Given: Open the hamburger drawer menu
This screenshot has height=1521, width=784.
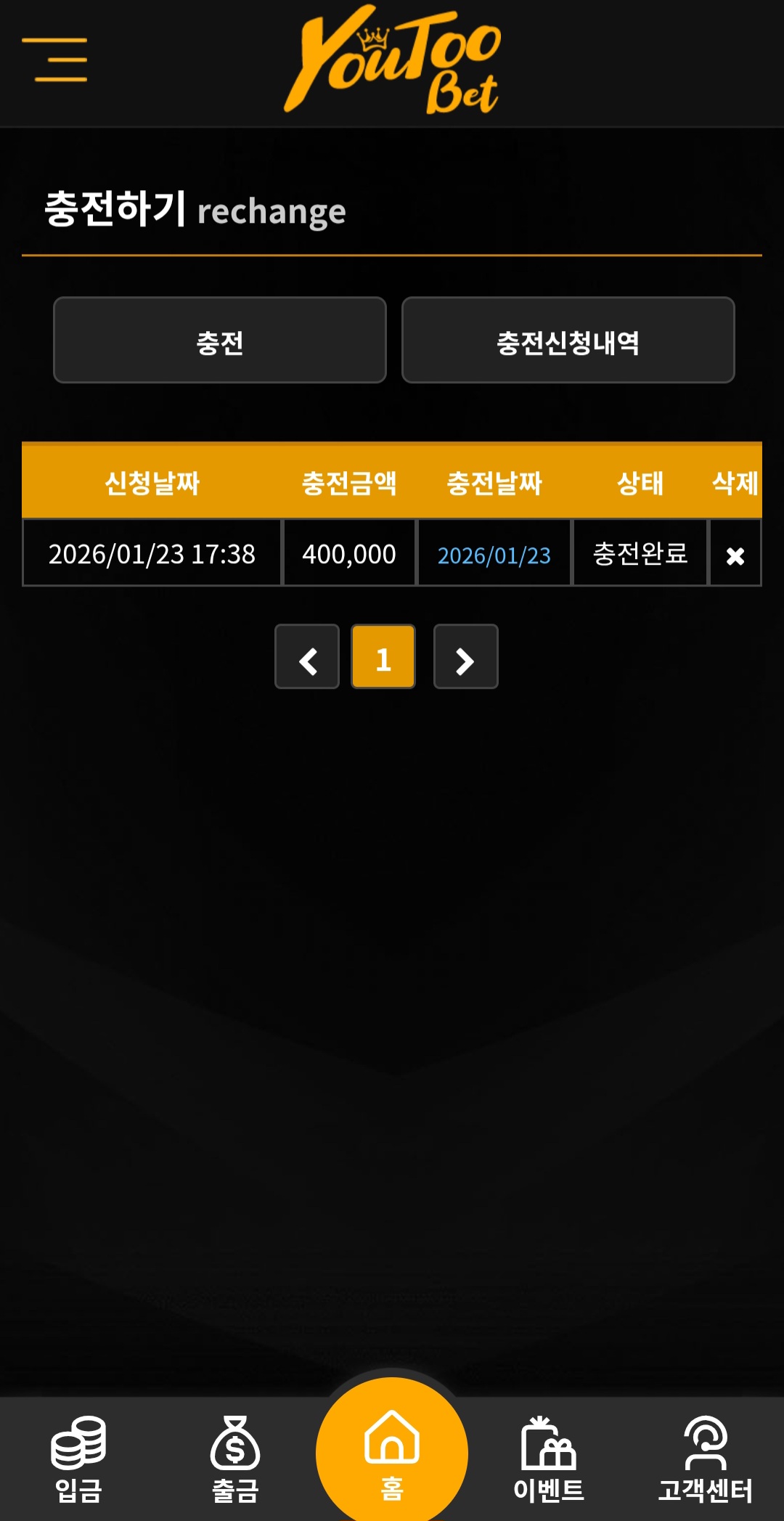Looking at the screenshot, I should pos(54,60).
